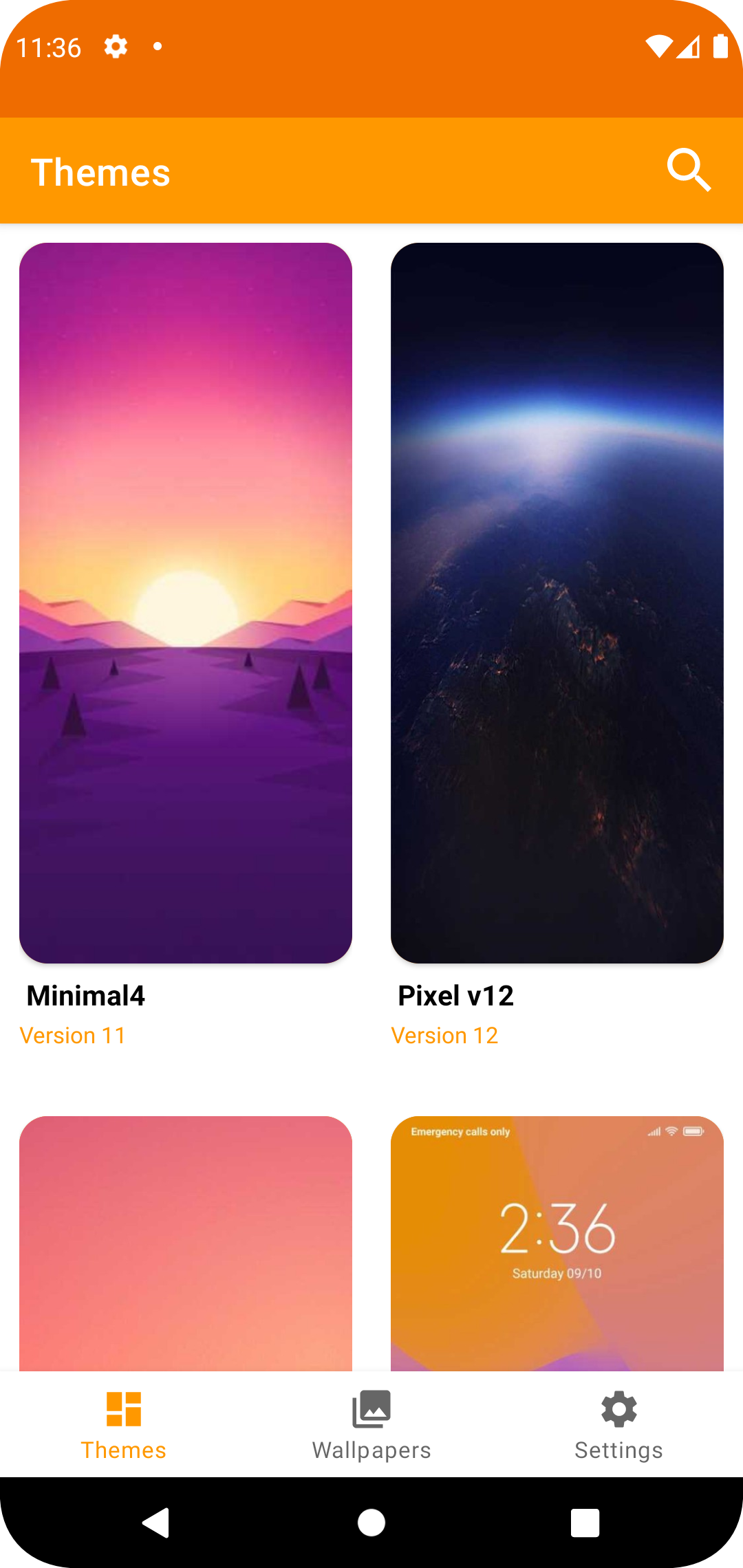Switch to the Wallpapers tab
The image size is (743, 1568).
(x=371, y=1425)
